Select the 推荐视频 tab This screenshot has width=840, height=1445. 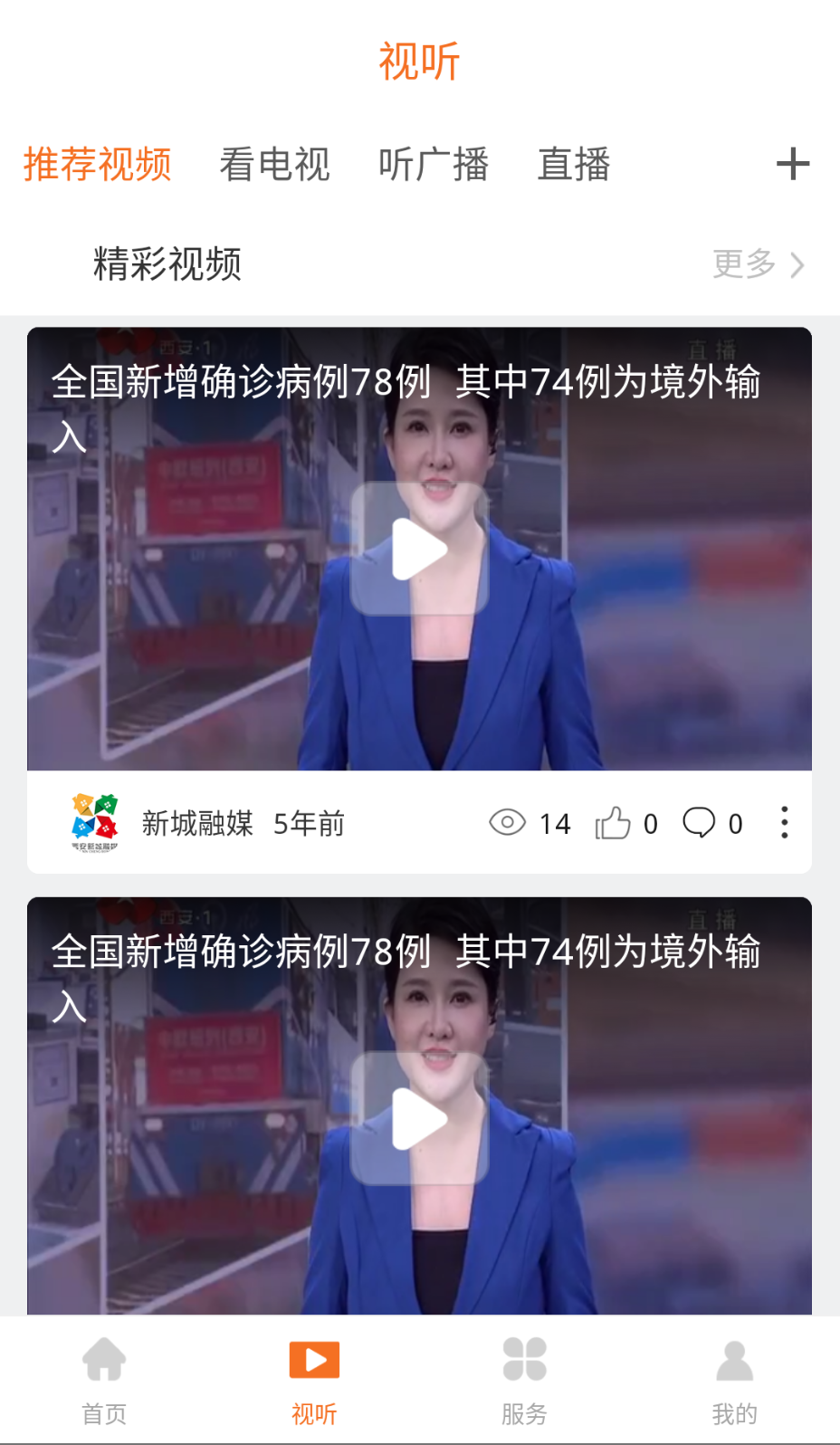[x=98, y=164]
